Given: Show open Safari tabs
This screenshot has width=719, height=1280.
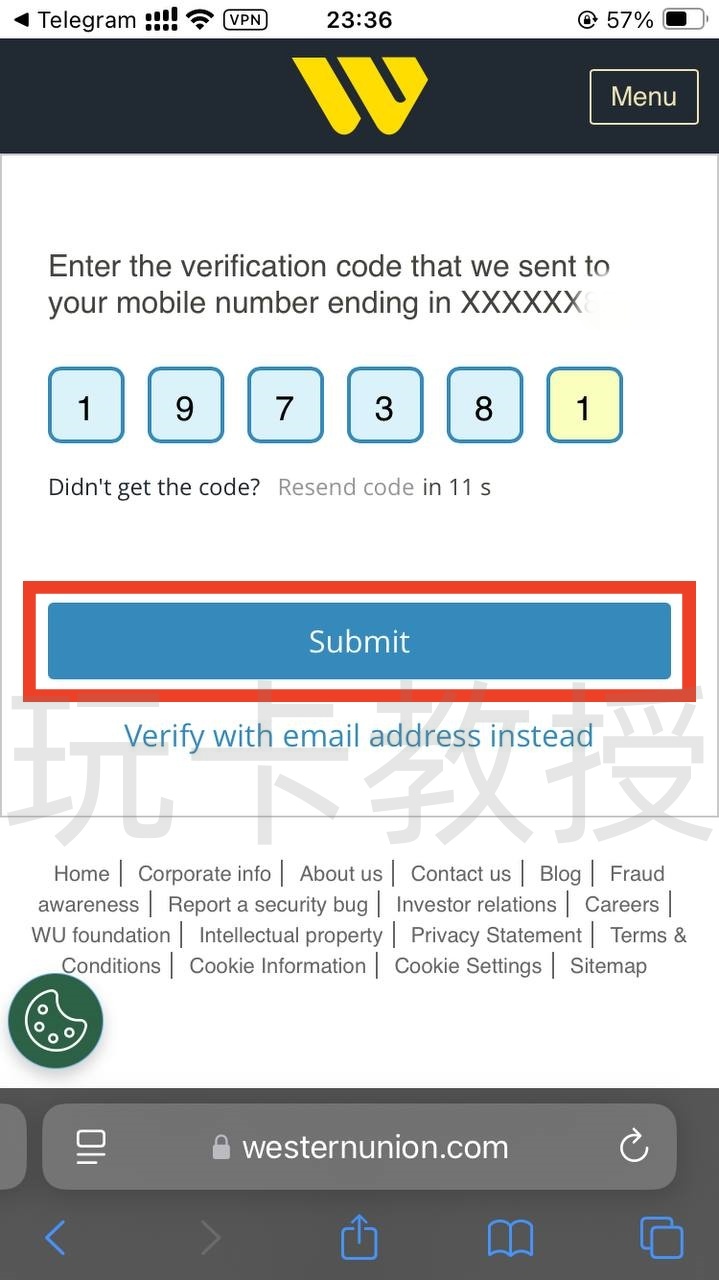Looking at the screenshot, I should pyautogui.click(x=661, y=1239).
